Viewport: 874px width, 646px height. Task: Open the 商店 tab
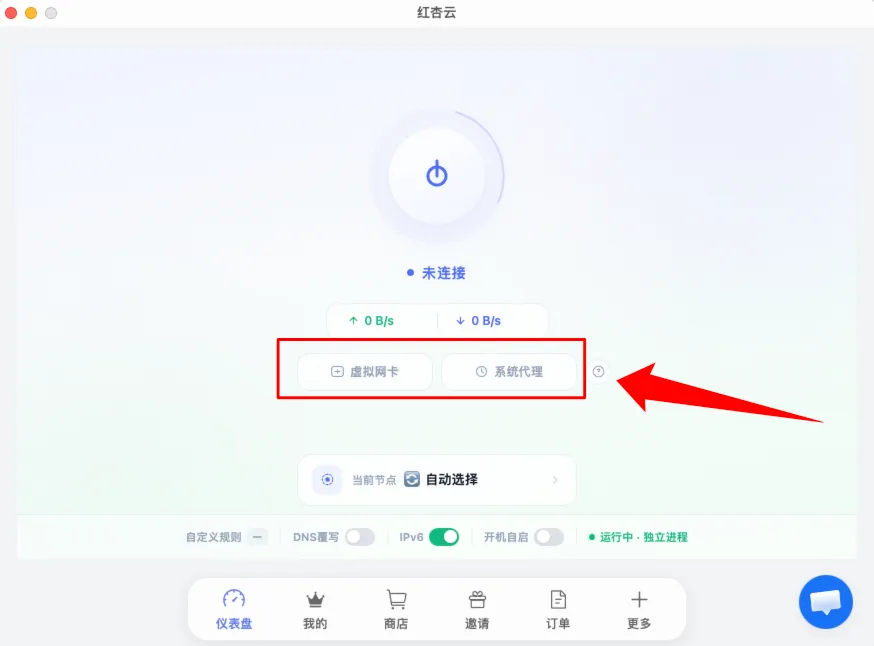coord(396,609)
